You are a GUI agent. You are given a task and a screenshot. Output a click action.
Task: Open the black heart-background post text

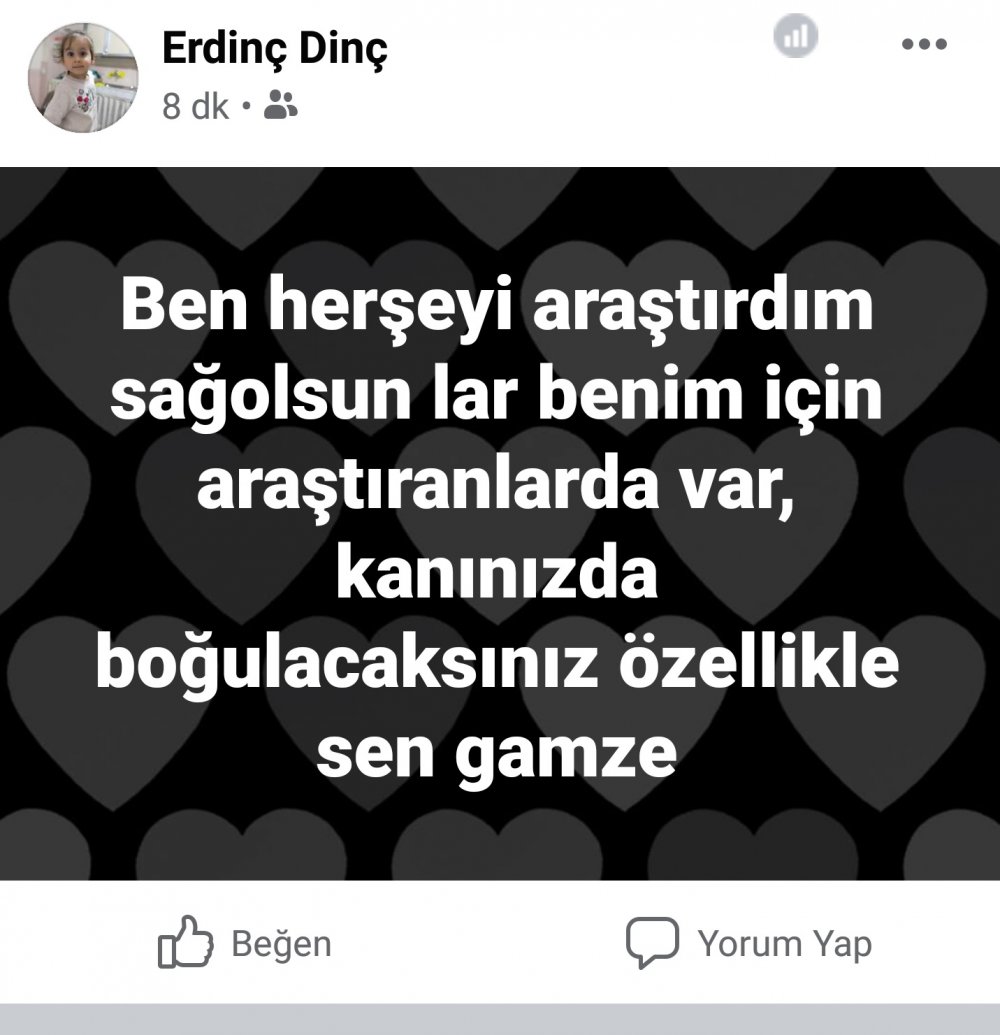[x=500, y=524]
